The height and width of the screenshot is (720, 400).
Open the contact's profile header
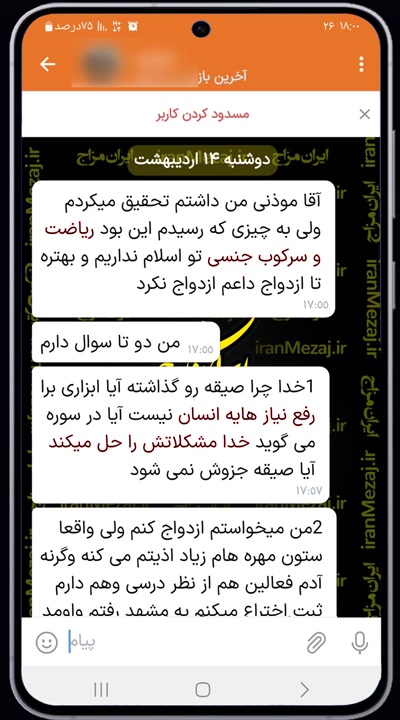point(163,67)
